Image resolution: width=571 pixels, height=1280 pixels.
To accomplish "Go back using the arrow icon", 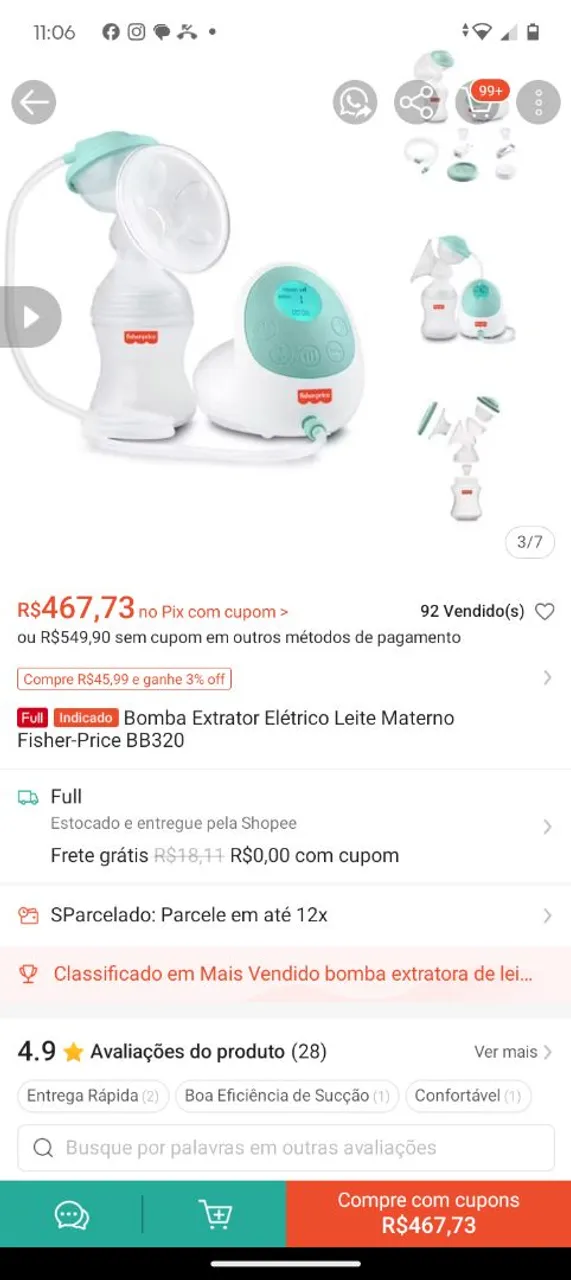I will [x=33, y=102].
